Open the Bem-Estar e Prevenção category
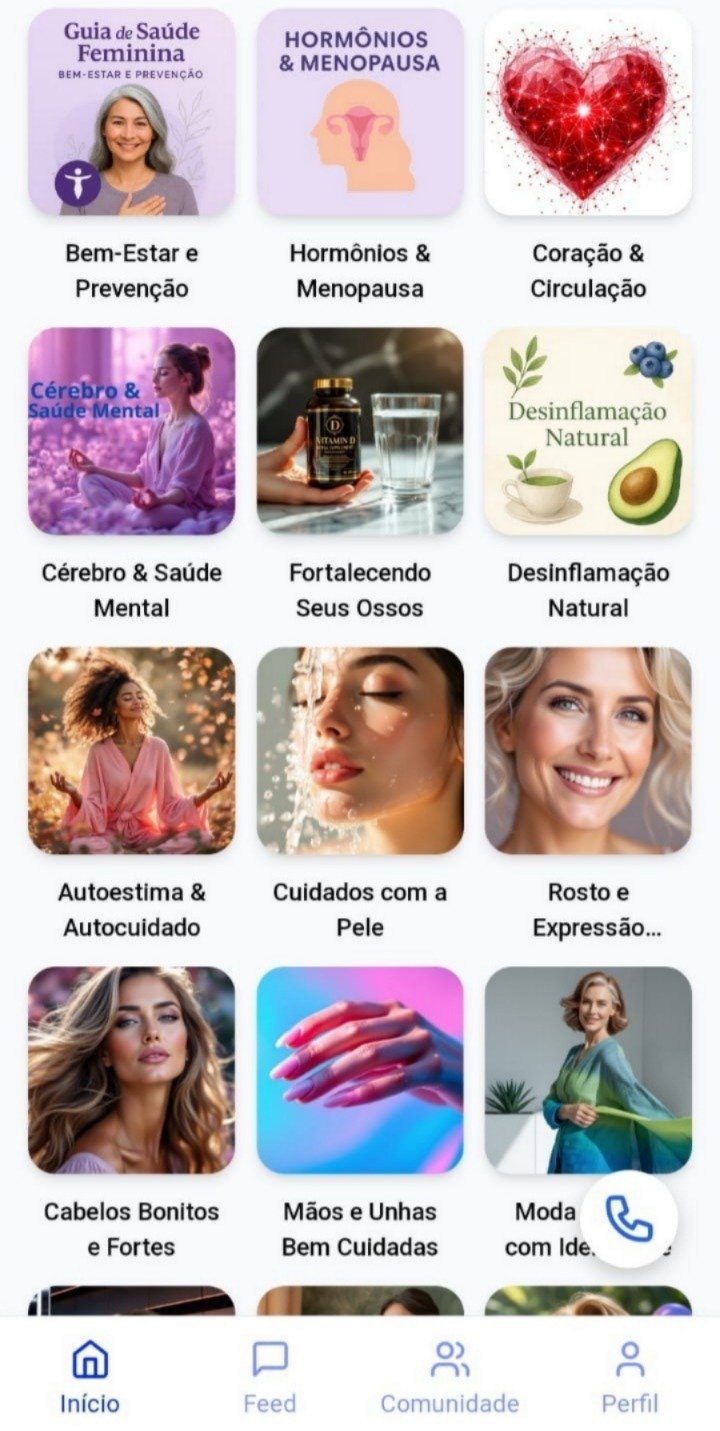Screen dimensions: 720x1431 tap(131, 113)
